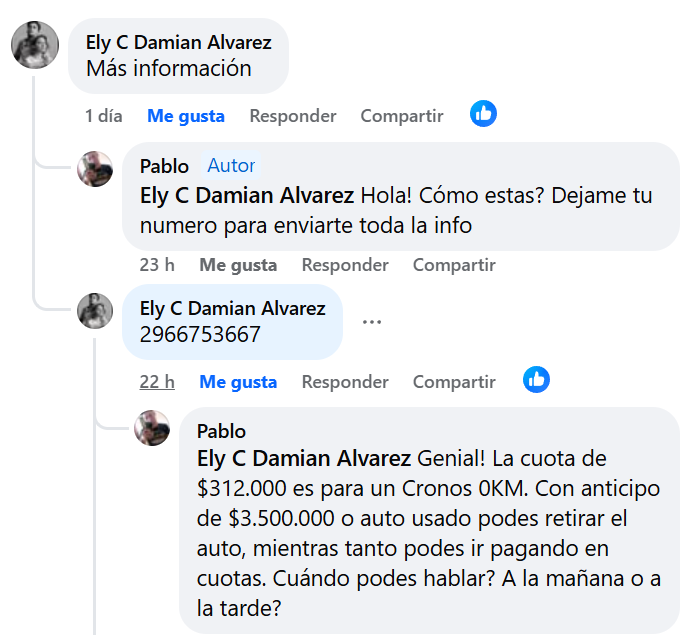This screenshot has height=635, width=685.
Task: Open the "1 día" timestamp of the top comment
Action: 104,116
